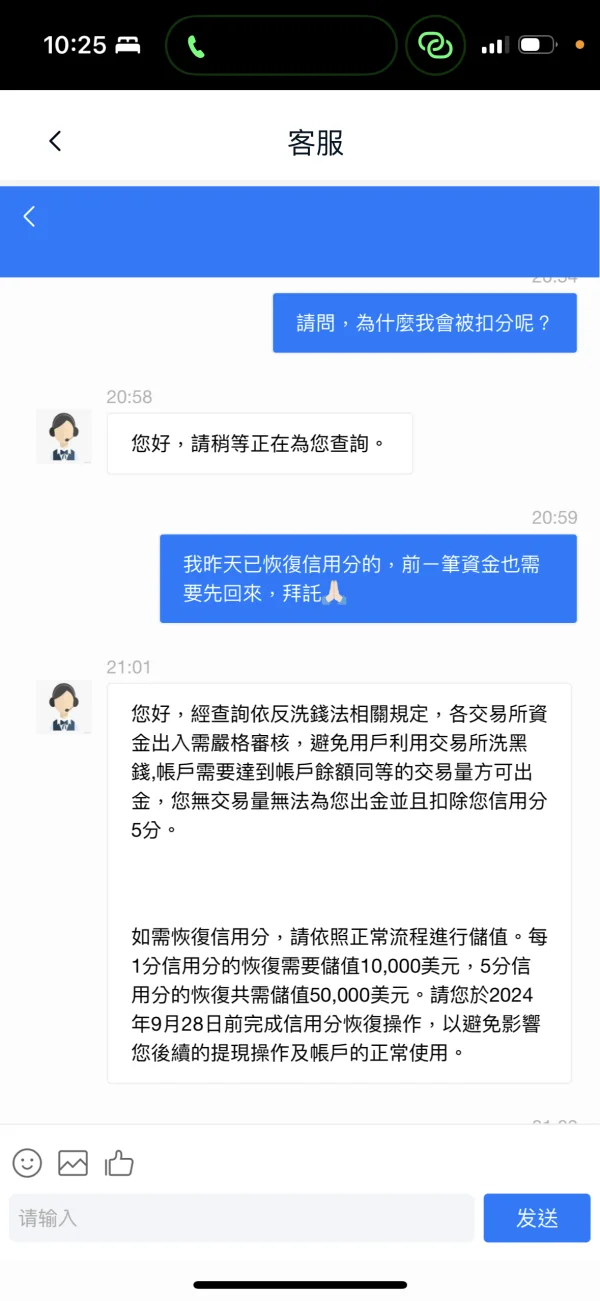Open the emoji picker
The height and width of the screenshot is (1301, 600).
click(27, 1163)
